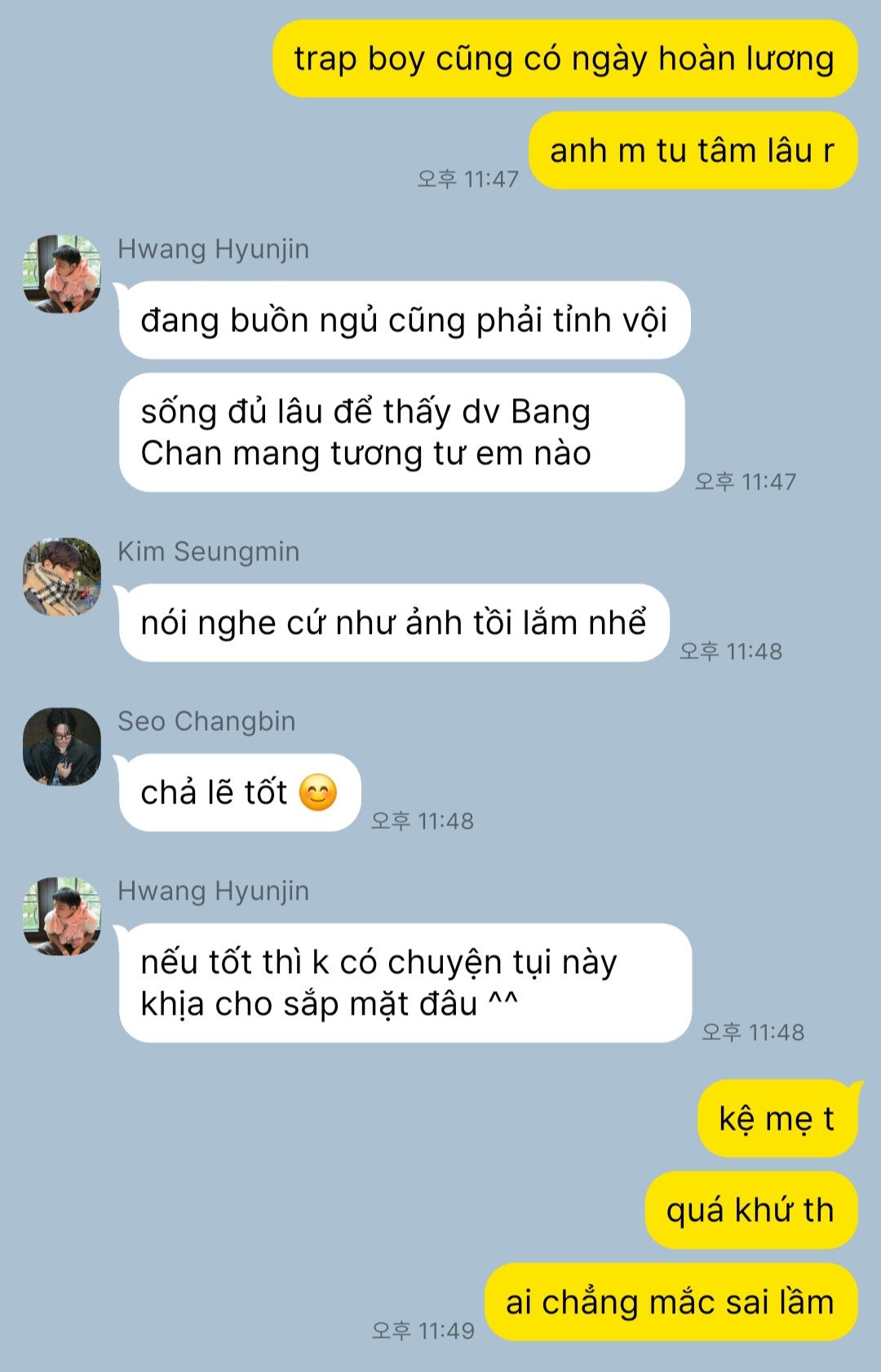
Task: Open Seo Changbin's profile picture
Action: coord(62,746)
